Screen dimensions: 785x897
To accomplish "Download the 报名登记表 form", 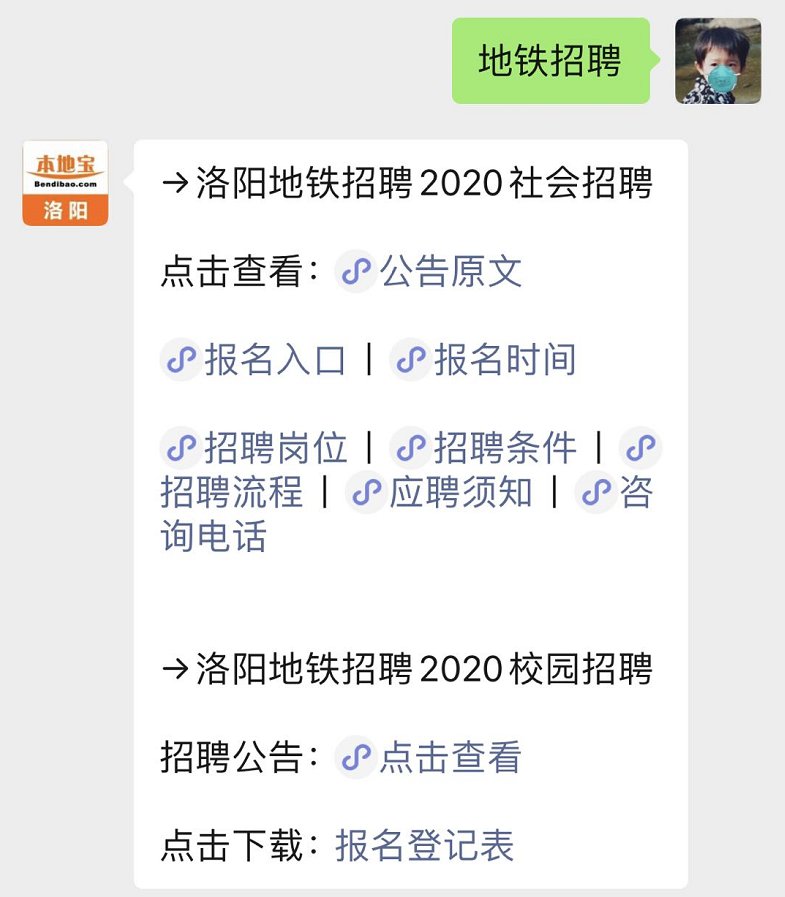I will click(424, 846).
